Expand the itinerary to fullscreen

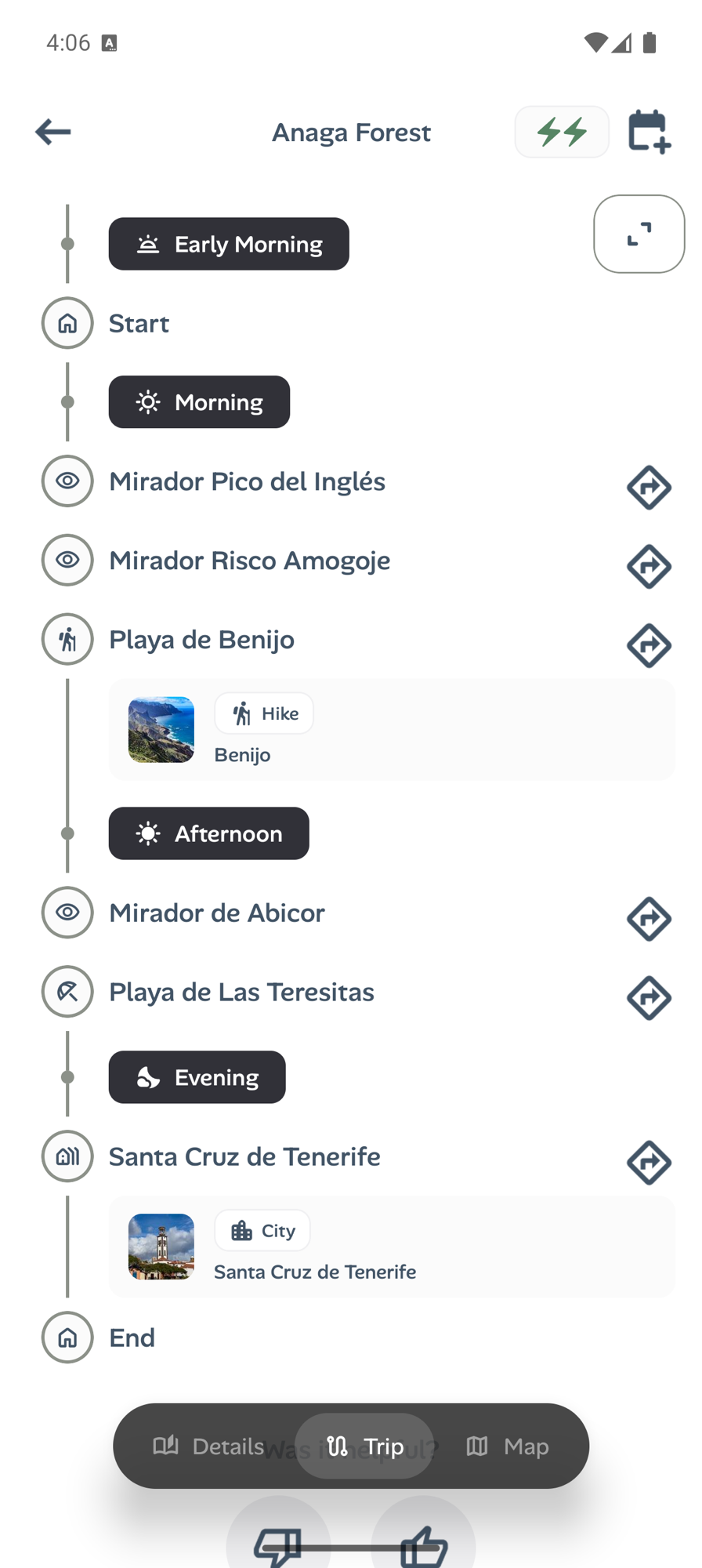tap(639, 234)
